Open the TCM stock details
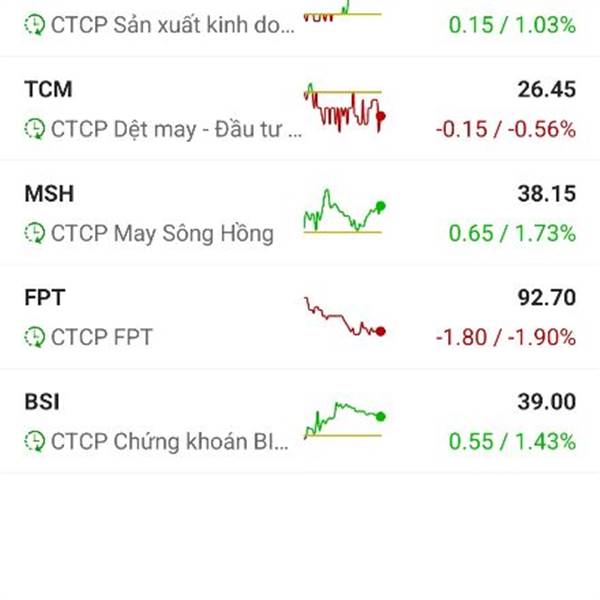 (x=160, y=108)
